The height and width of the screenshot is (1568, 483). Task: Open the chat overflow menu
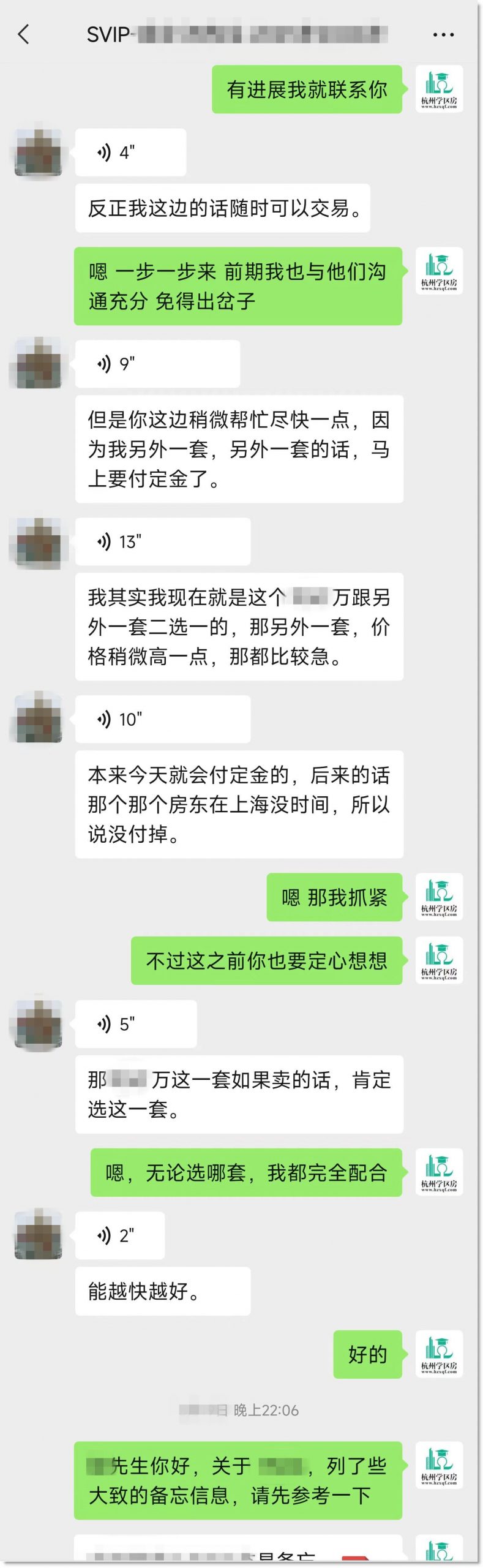pos(443,35)
